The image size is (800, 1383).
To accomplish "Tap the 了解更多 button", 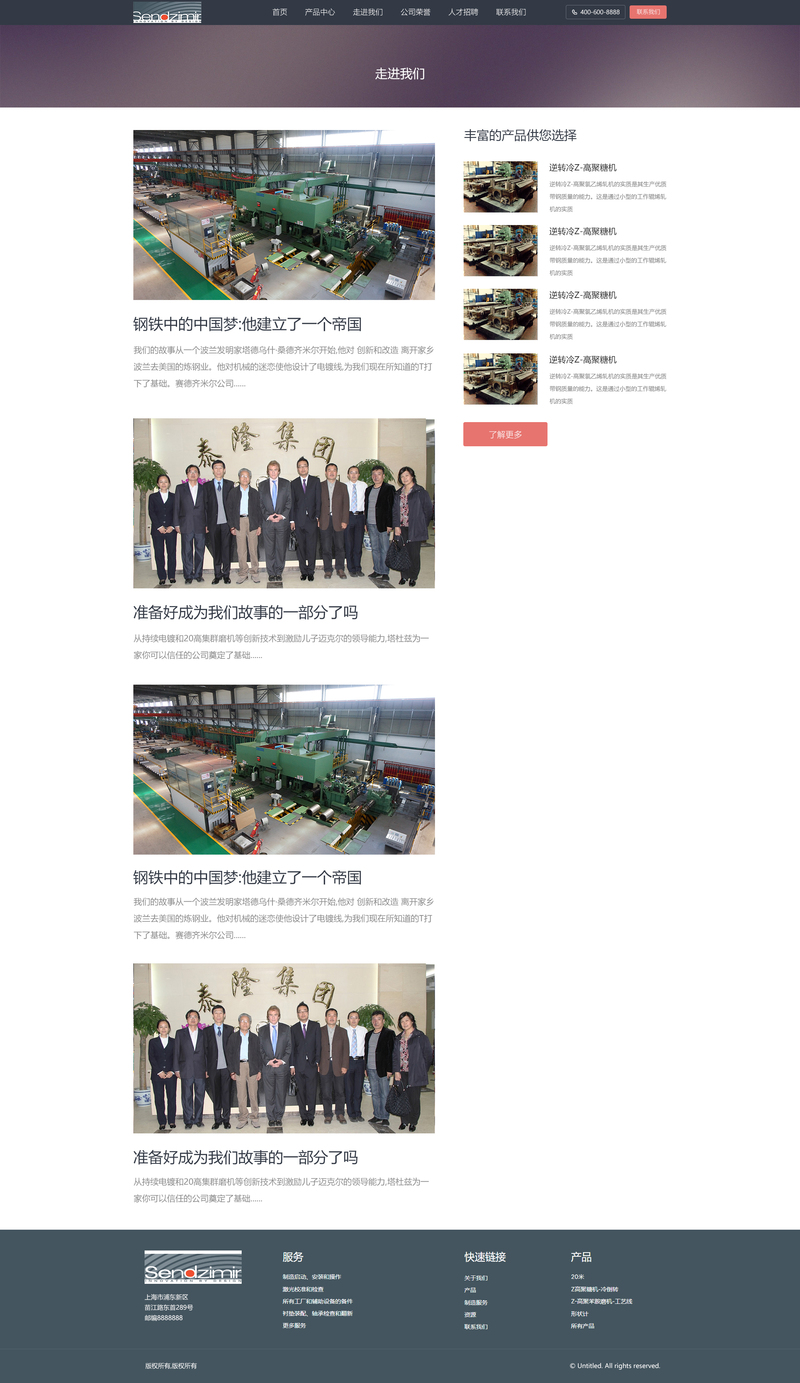I will (x=505, y=434).
